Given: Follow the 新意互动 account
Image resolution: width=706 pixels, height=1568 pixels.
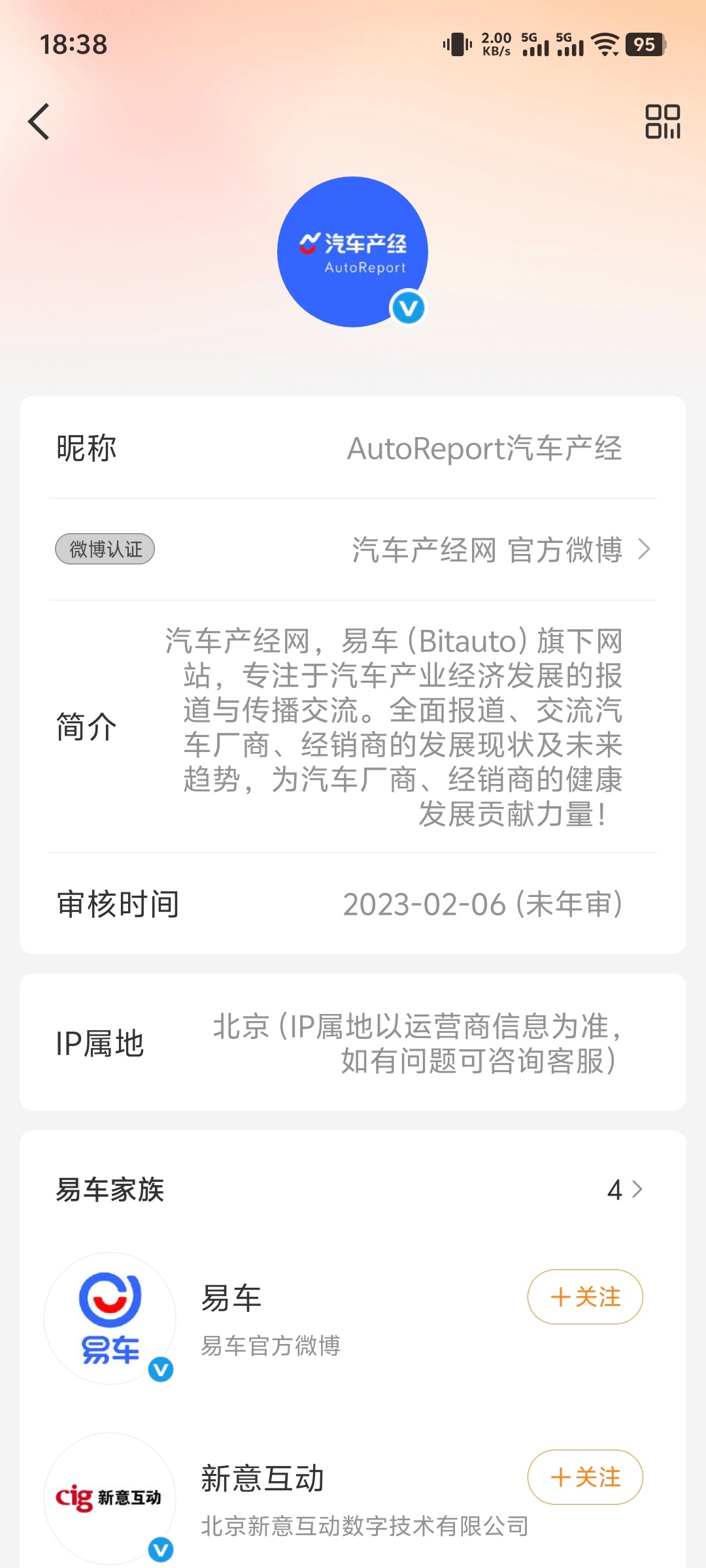Looking at the screenshot, I should (x=585, y=1477).
